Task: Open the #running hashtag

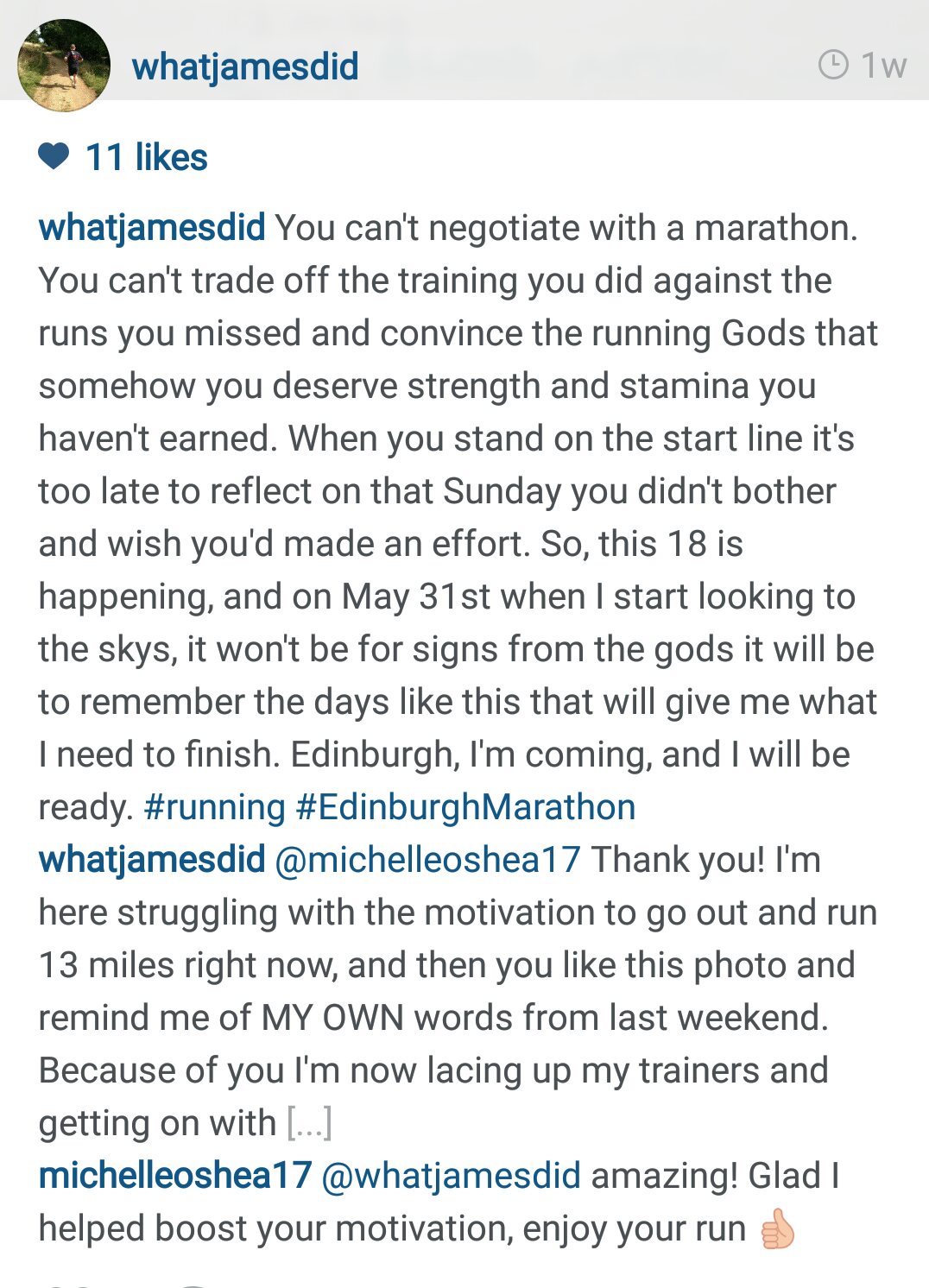Action: [x=214, y=807]
